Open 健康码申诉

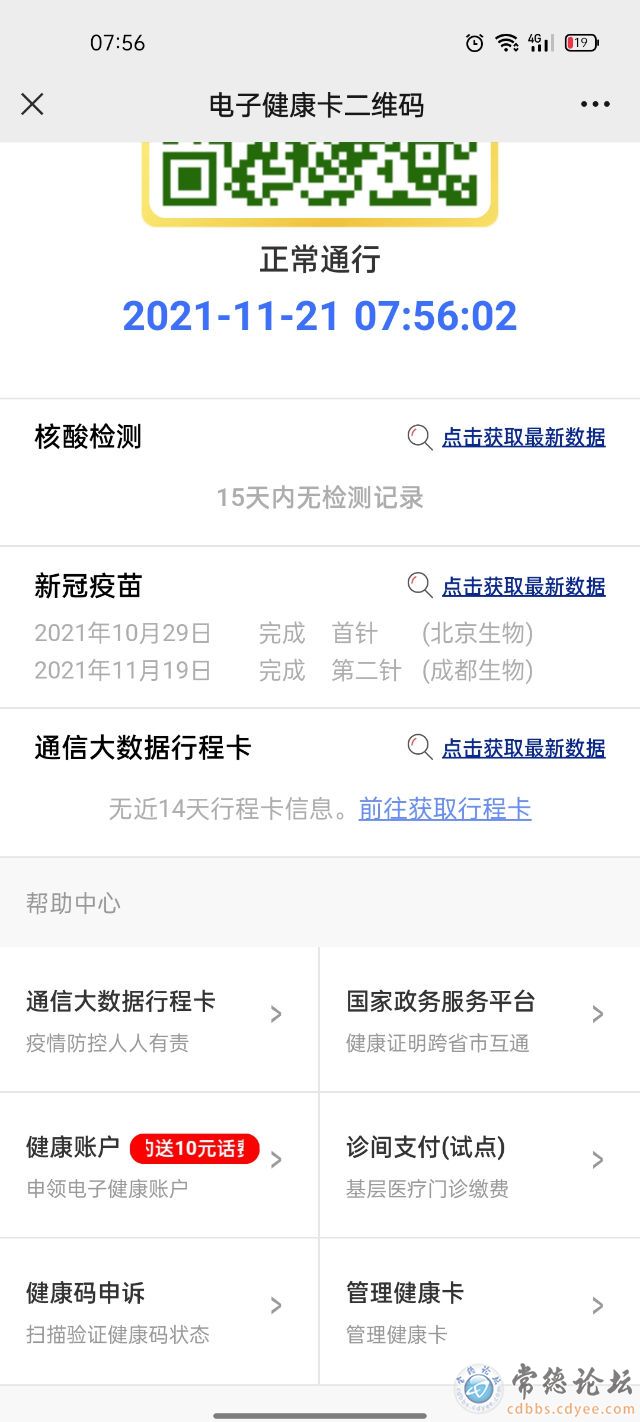coord(159,1310)
